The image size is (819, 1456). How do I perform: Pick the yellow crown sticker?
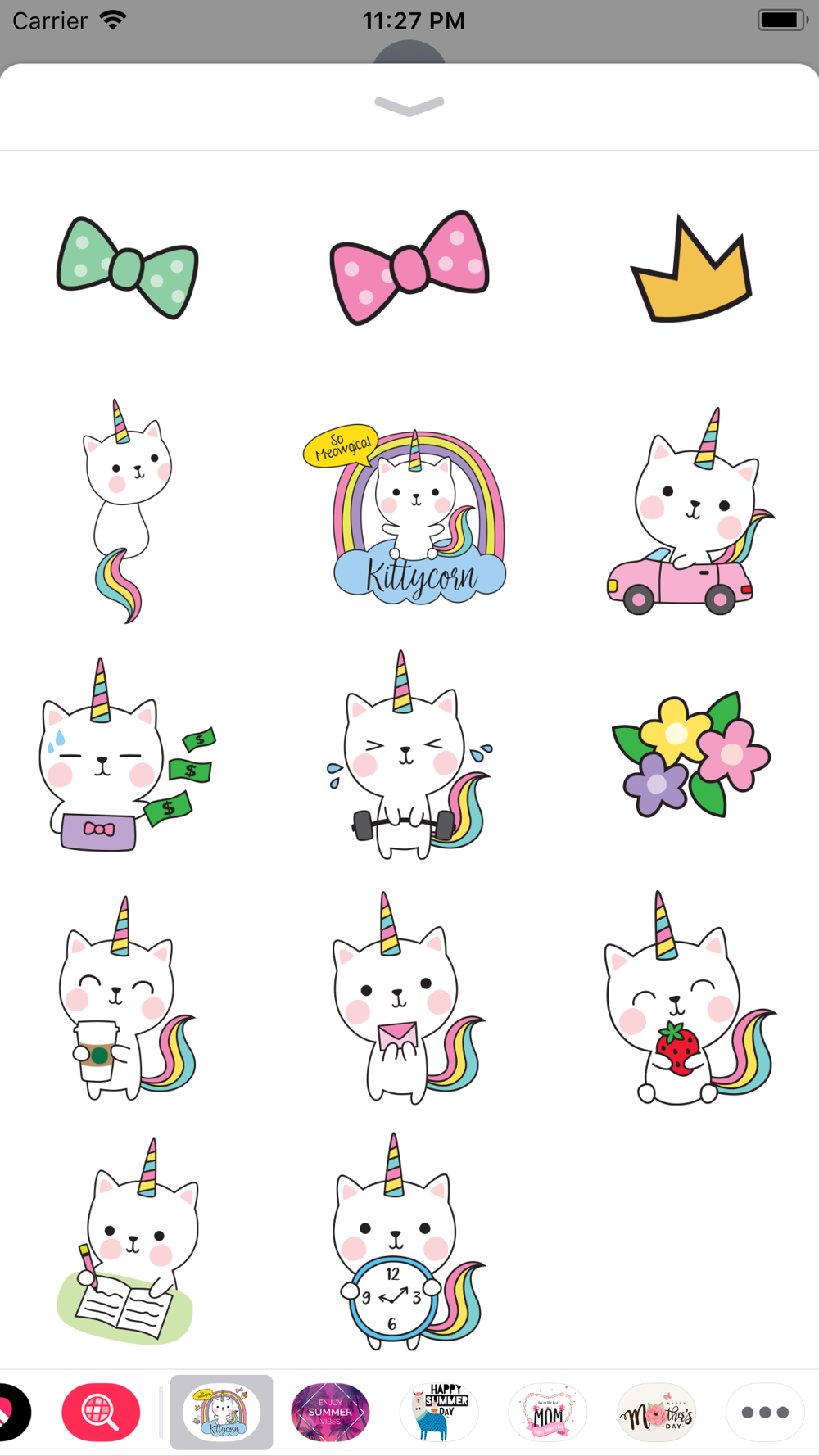(691, 269)
